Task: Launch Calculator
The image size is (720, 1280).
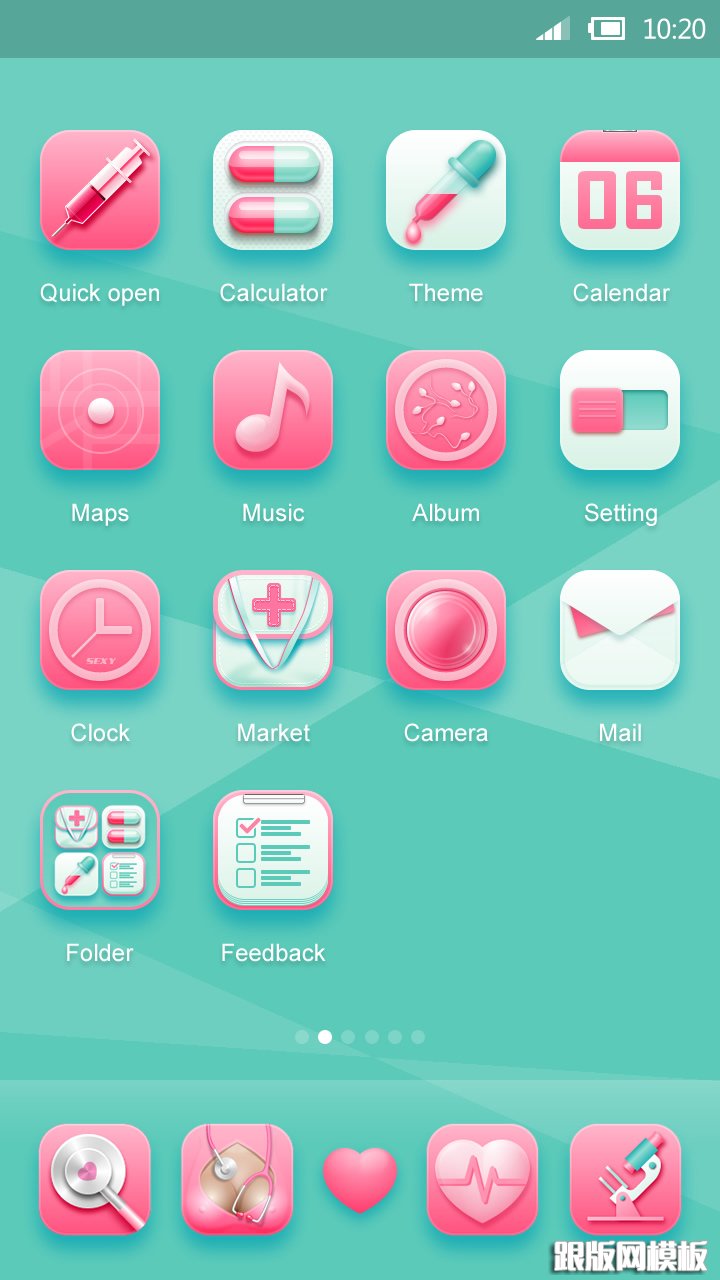Action: [273, 190]
